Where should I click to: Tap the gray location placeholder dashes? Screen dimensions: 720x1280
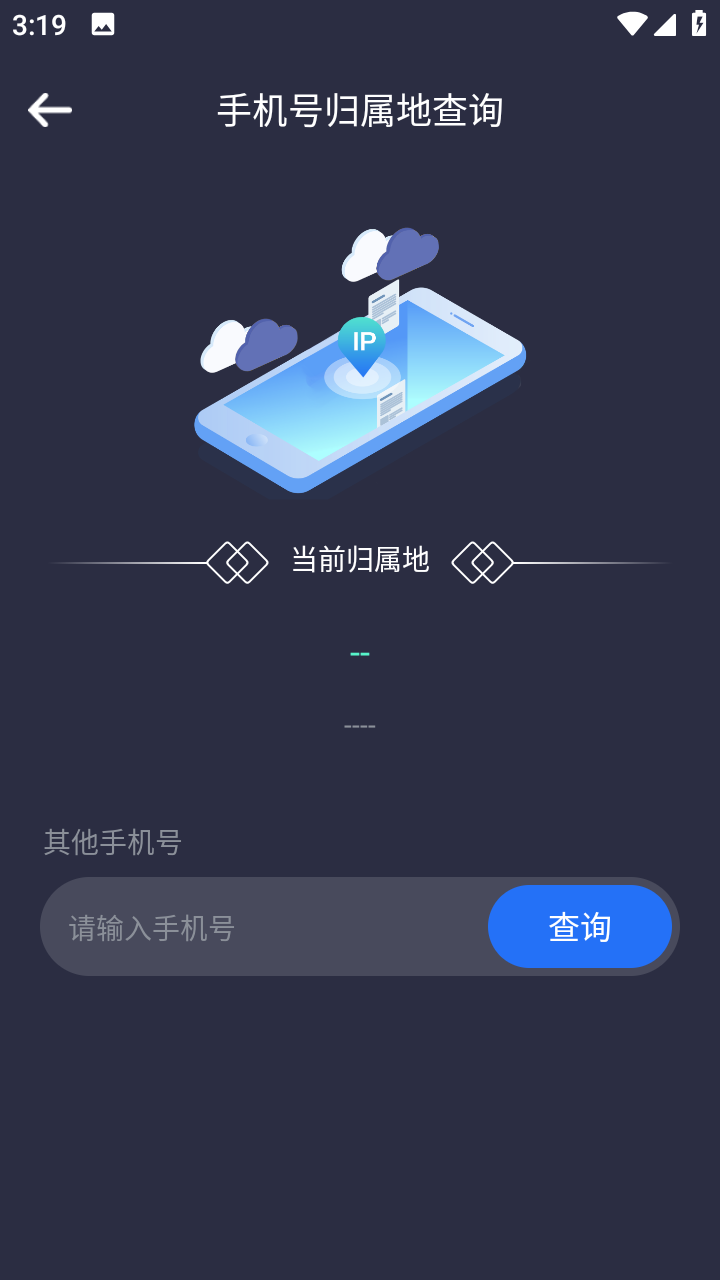(x=359, y=727)
